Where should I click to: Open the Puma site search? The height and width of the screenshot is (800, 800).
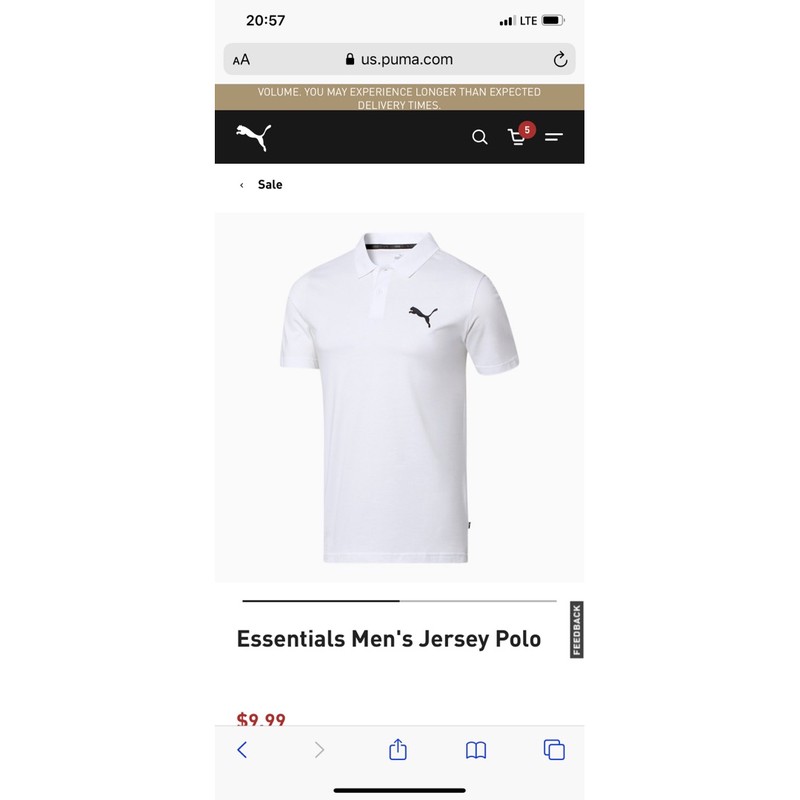coord(480,137)
